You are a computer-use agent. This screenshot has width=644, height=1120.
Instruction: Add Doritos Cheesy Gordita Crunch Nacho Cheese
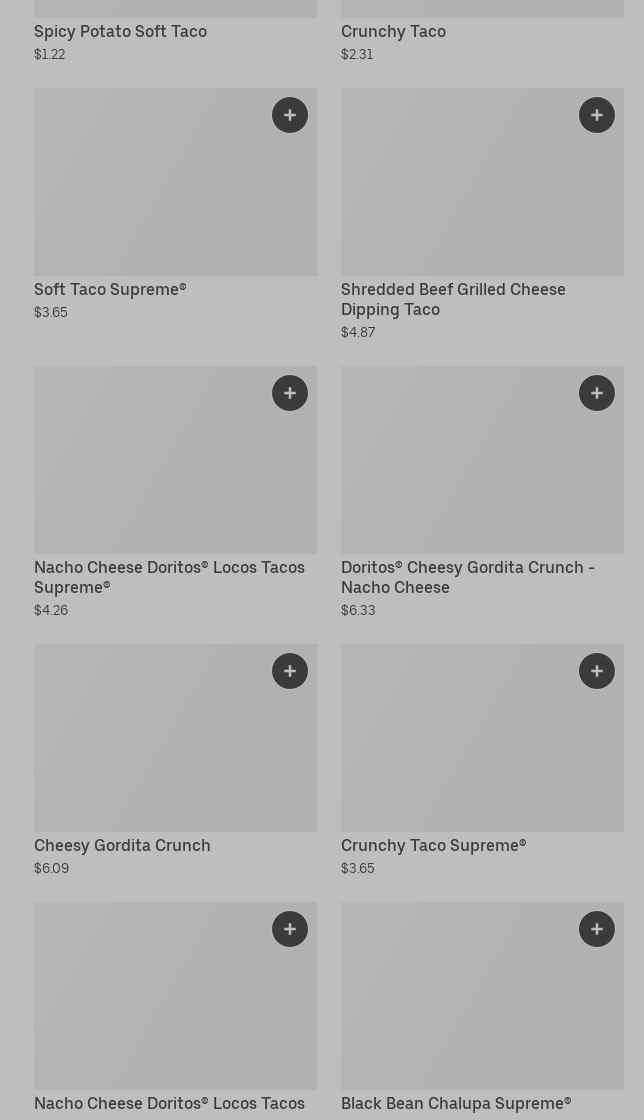pos(597,393)
